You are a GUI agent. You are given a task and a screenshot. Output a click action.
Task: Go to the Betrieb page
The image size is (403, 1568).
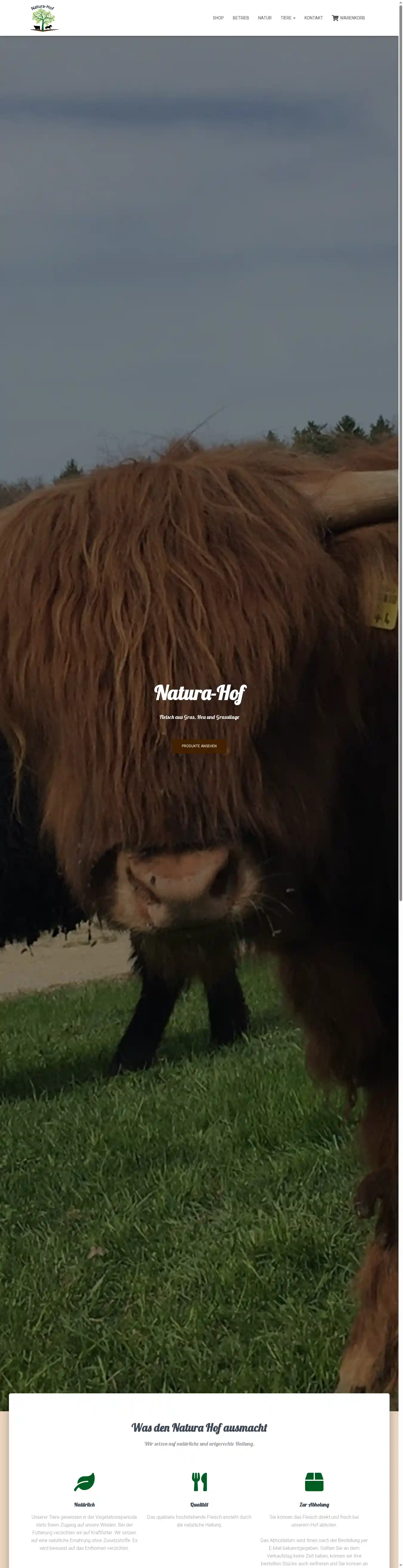coord(241,18)
